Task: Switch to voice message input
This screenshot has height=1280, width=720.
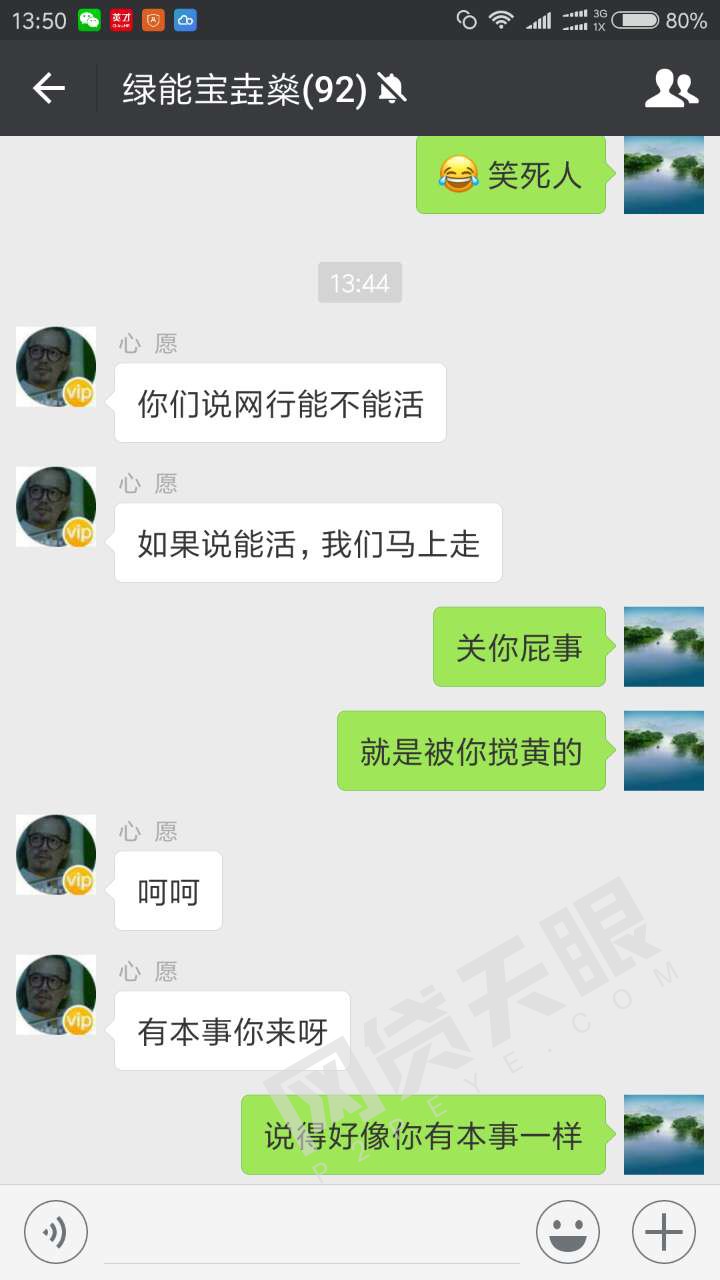Action: click(x=56, y=1232)
